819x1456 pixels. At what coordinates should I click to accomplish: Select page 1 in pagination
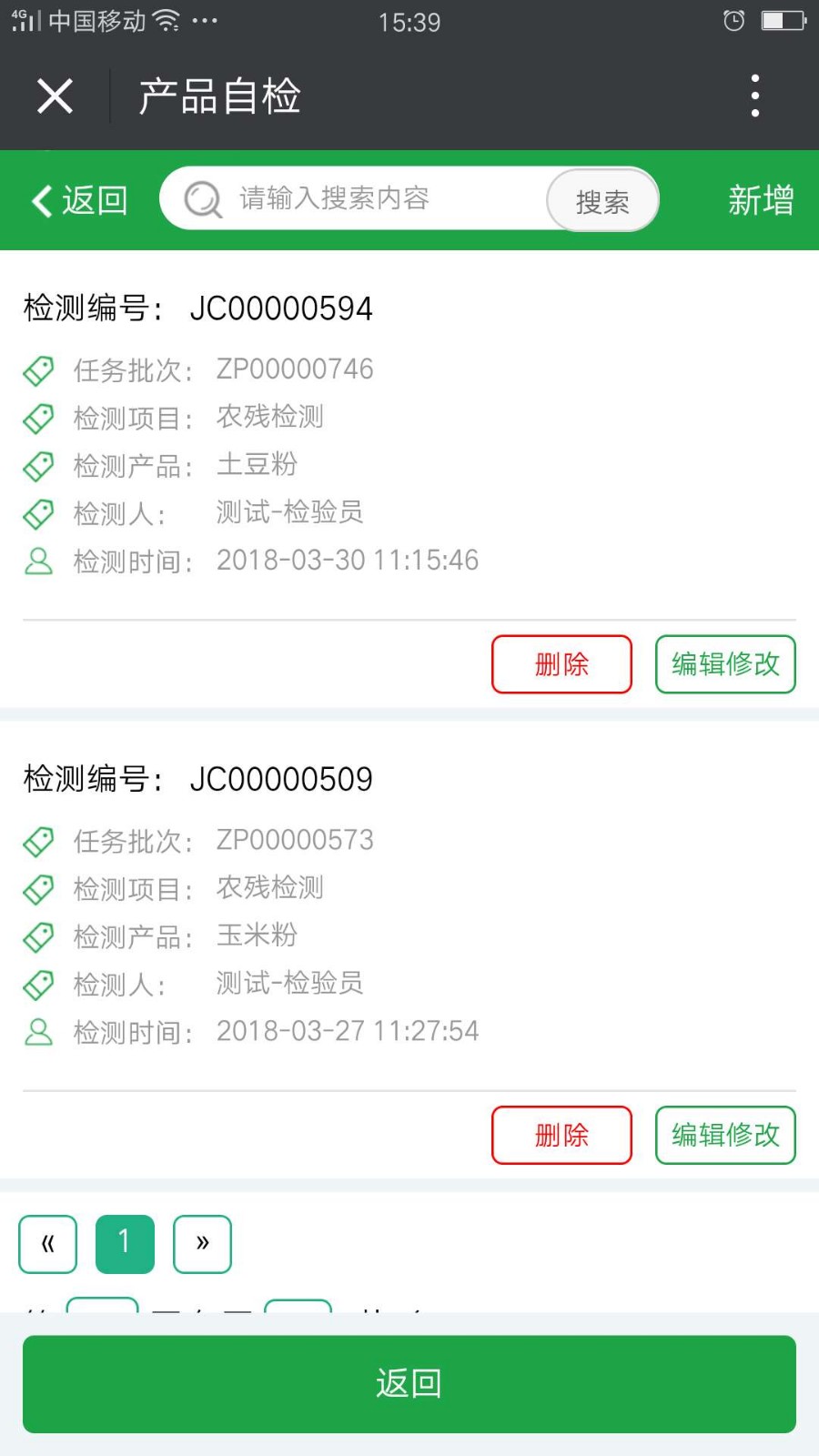(125, 1244)
